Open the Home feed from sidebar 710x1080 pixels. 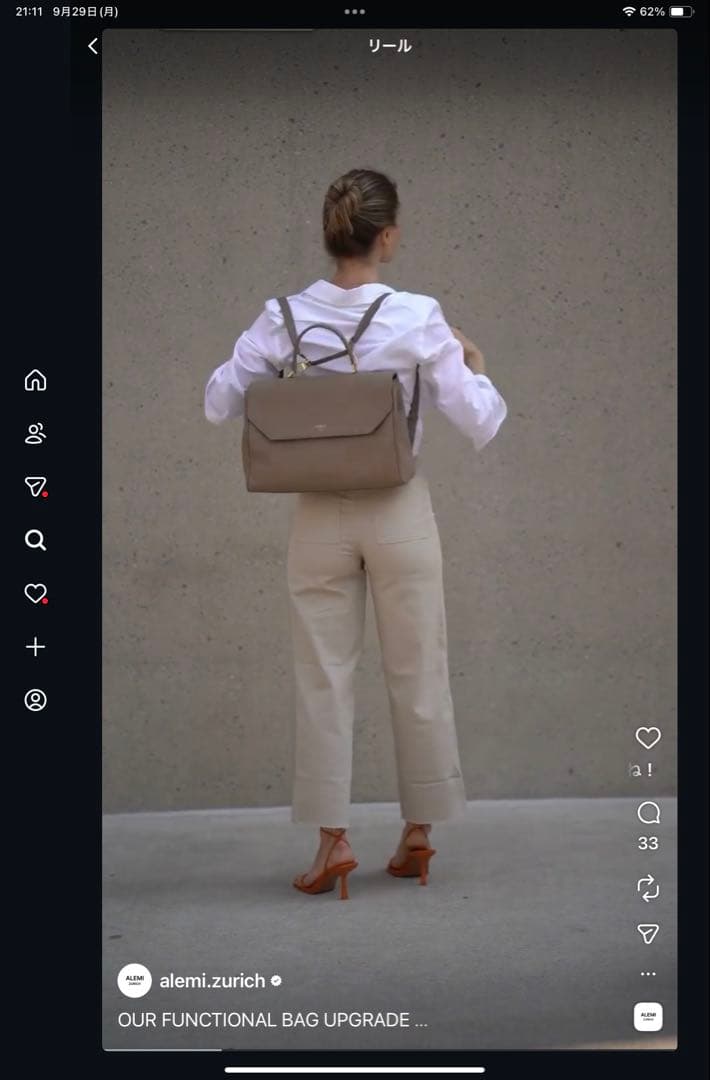[x=36, y=380]
